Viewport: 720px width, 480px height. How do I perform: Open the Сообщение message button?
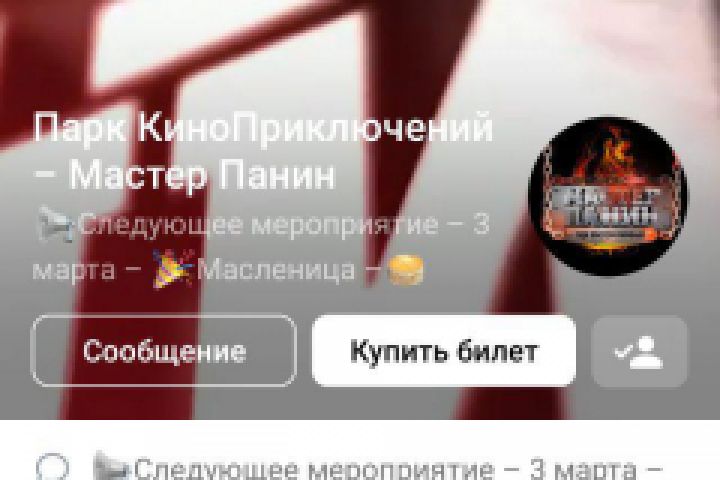(x=164, y=351)
